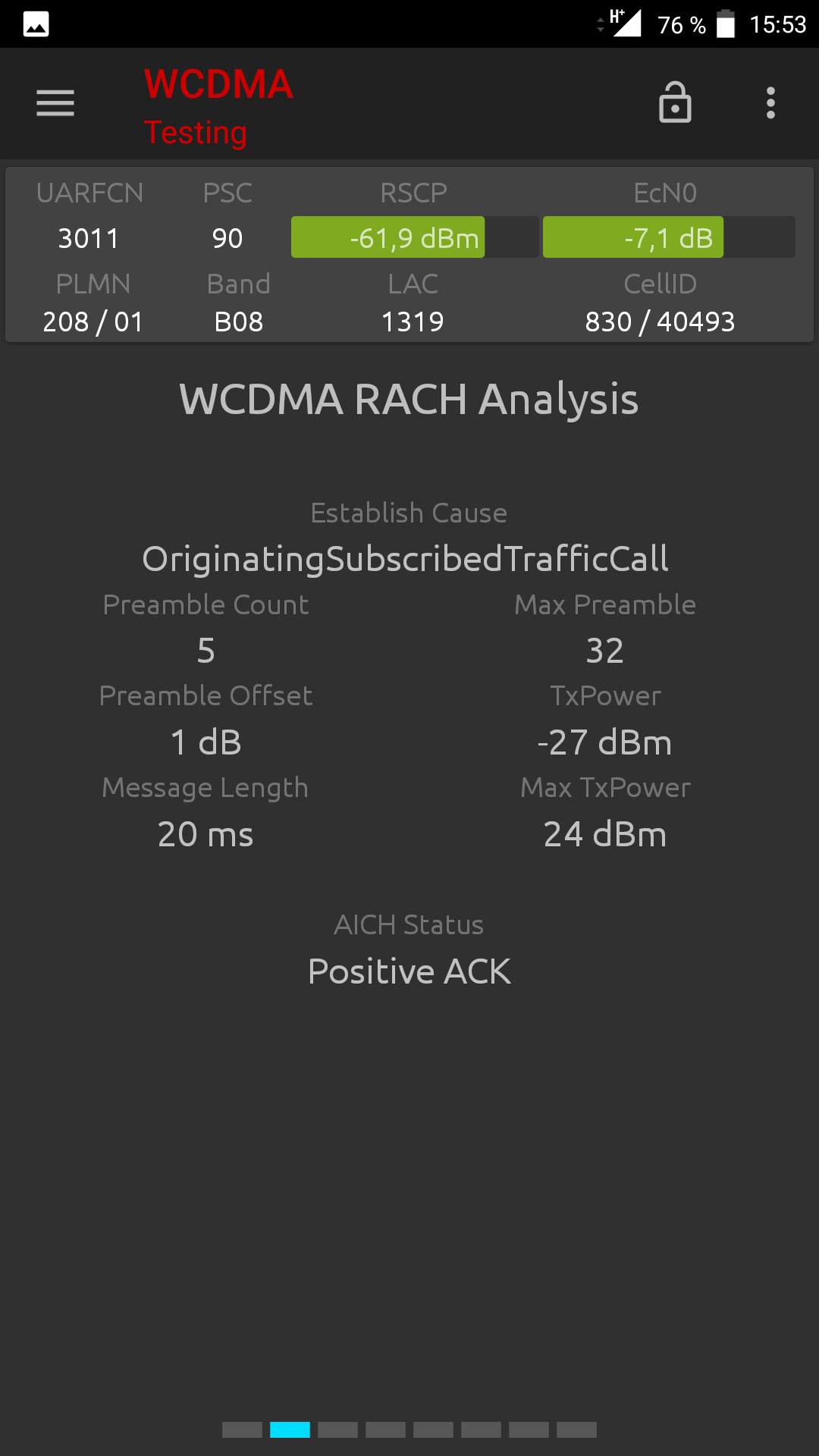Image resolution: width=819 pixels, height=1456 pixels.
Task: Open the cell info card showing UARFCN 3011
Action: [x=409, y=255]
